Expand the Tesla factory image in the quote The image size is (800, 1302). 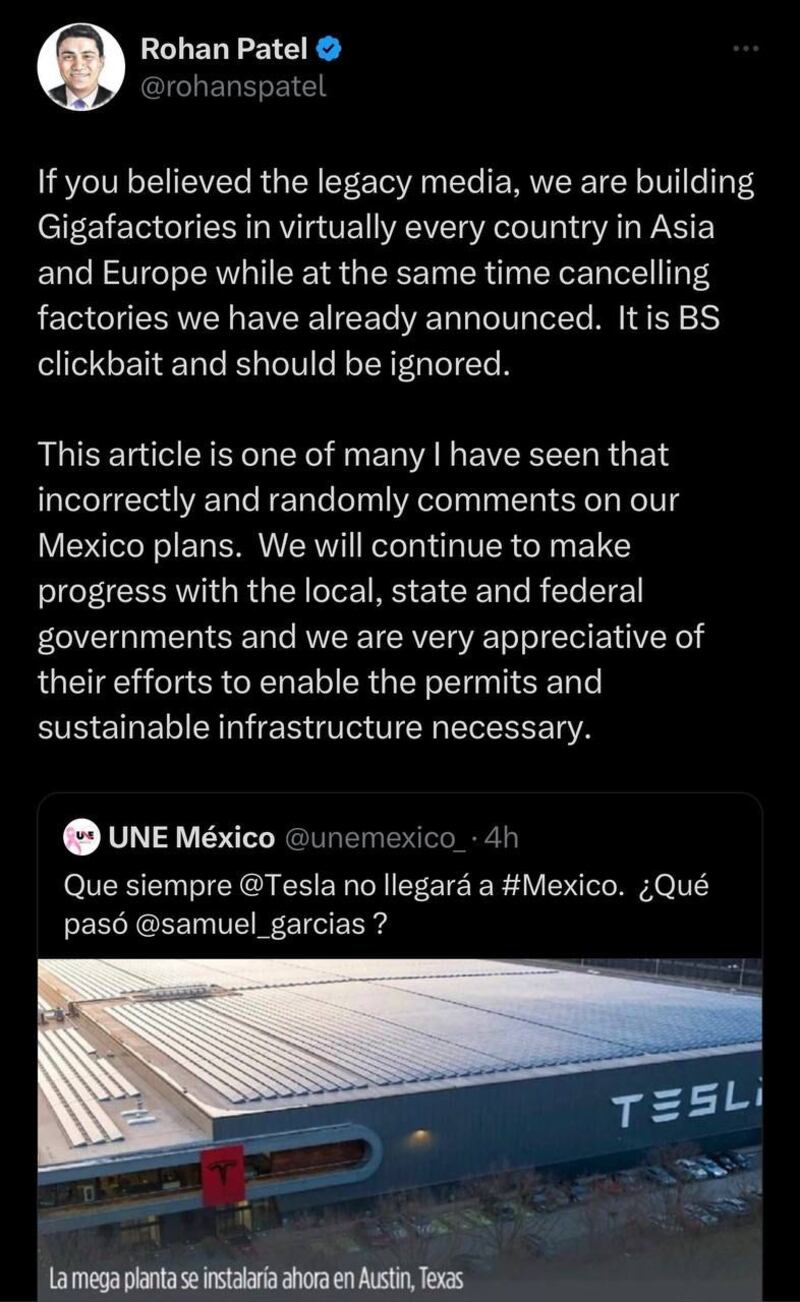coord(400,1120)
